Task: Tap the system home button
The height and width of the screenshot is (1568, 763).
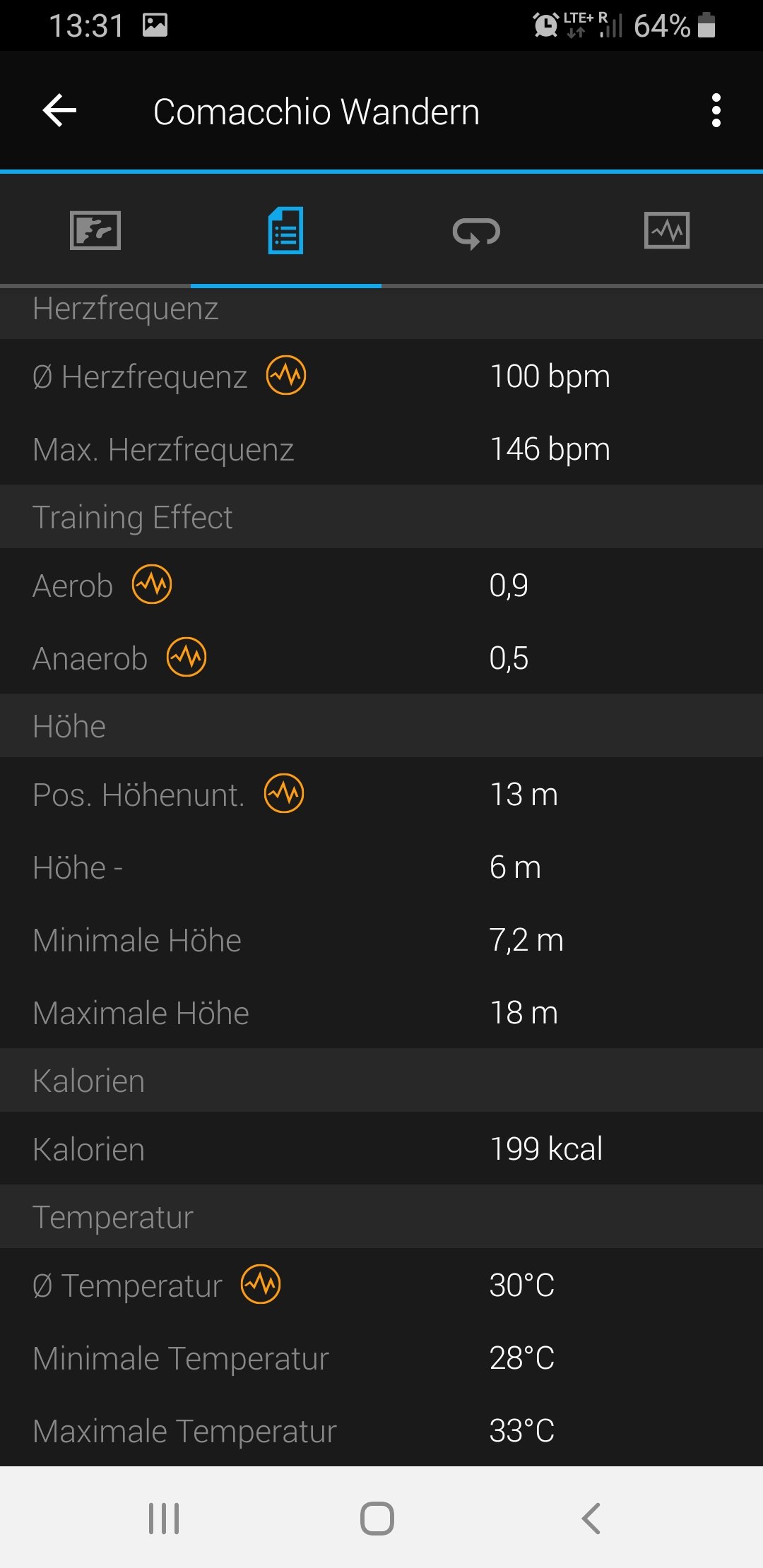Action: pos(377,1518)
